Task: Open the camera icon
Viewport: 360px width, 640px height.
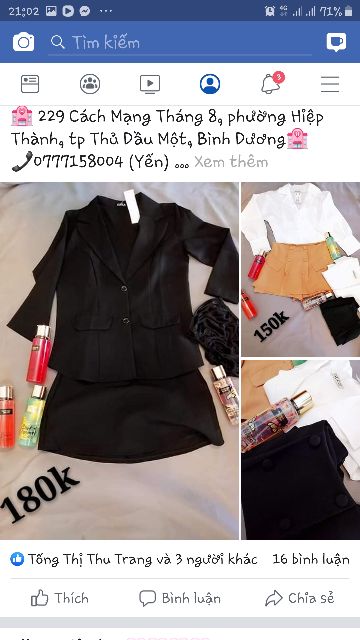Action: point(23,42)
